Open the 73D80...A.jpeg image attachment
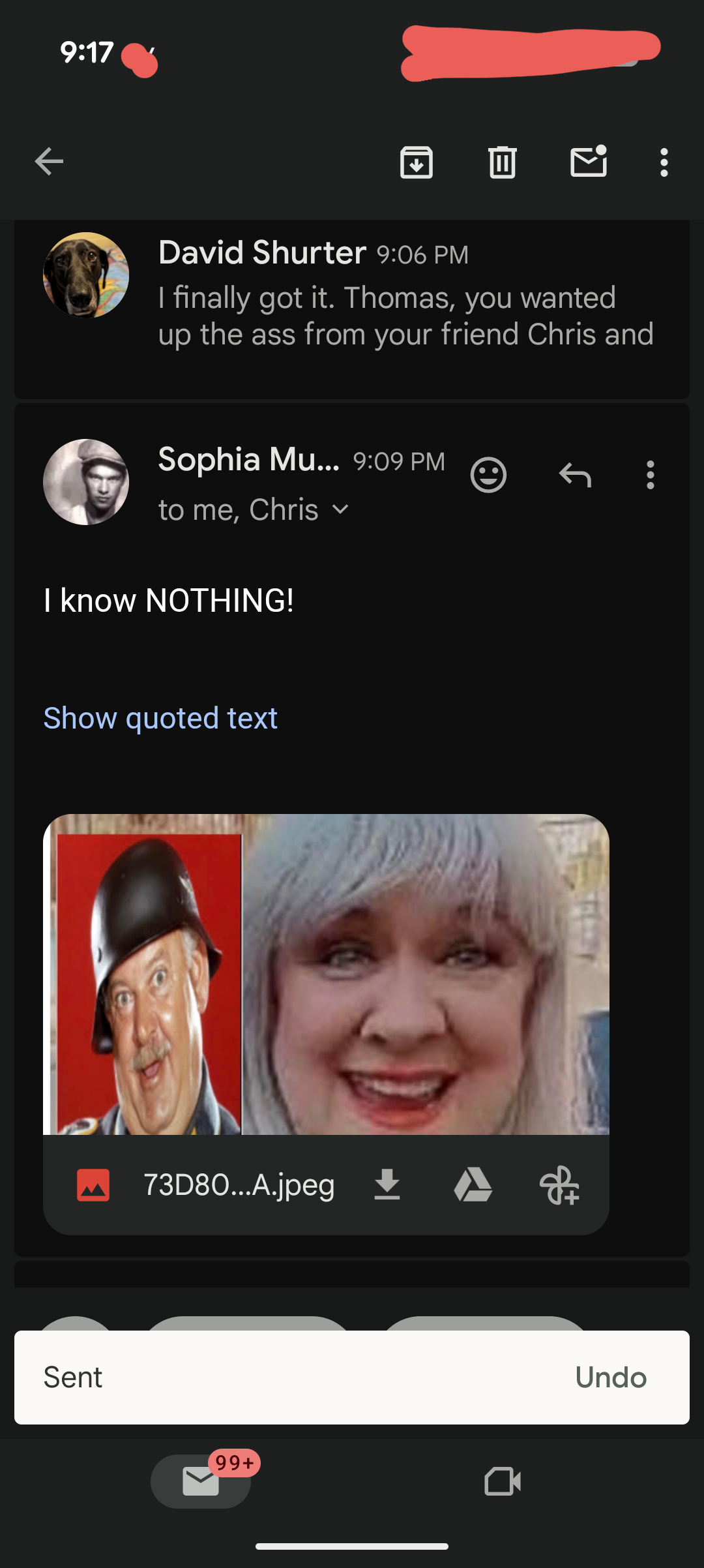The height and width of the screenshot is (1568, 704). click(x=326, y=974)
